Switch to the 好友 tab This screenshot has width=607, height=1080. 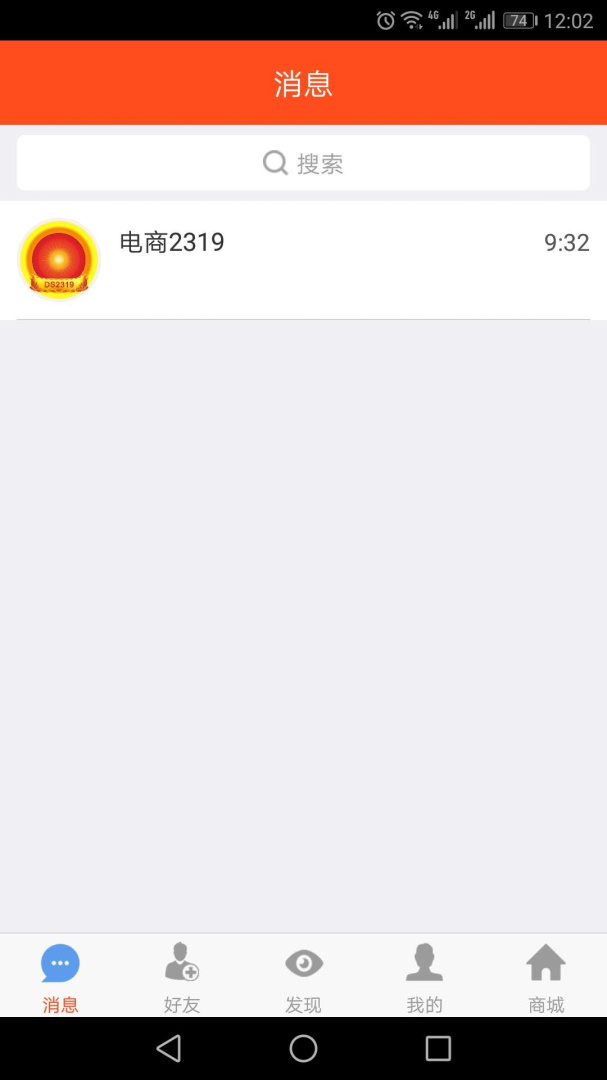click(x=182, y=976)
